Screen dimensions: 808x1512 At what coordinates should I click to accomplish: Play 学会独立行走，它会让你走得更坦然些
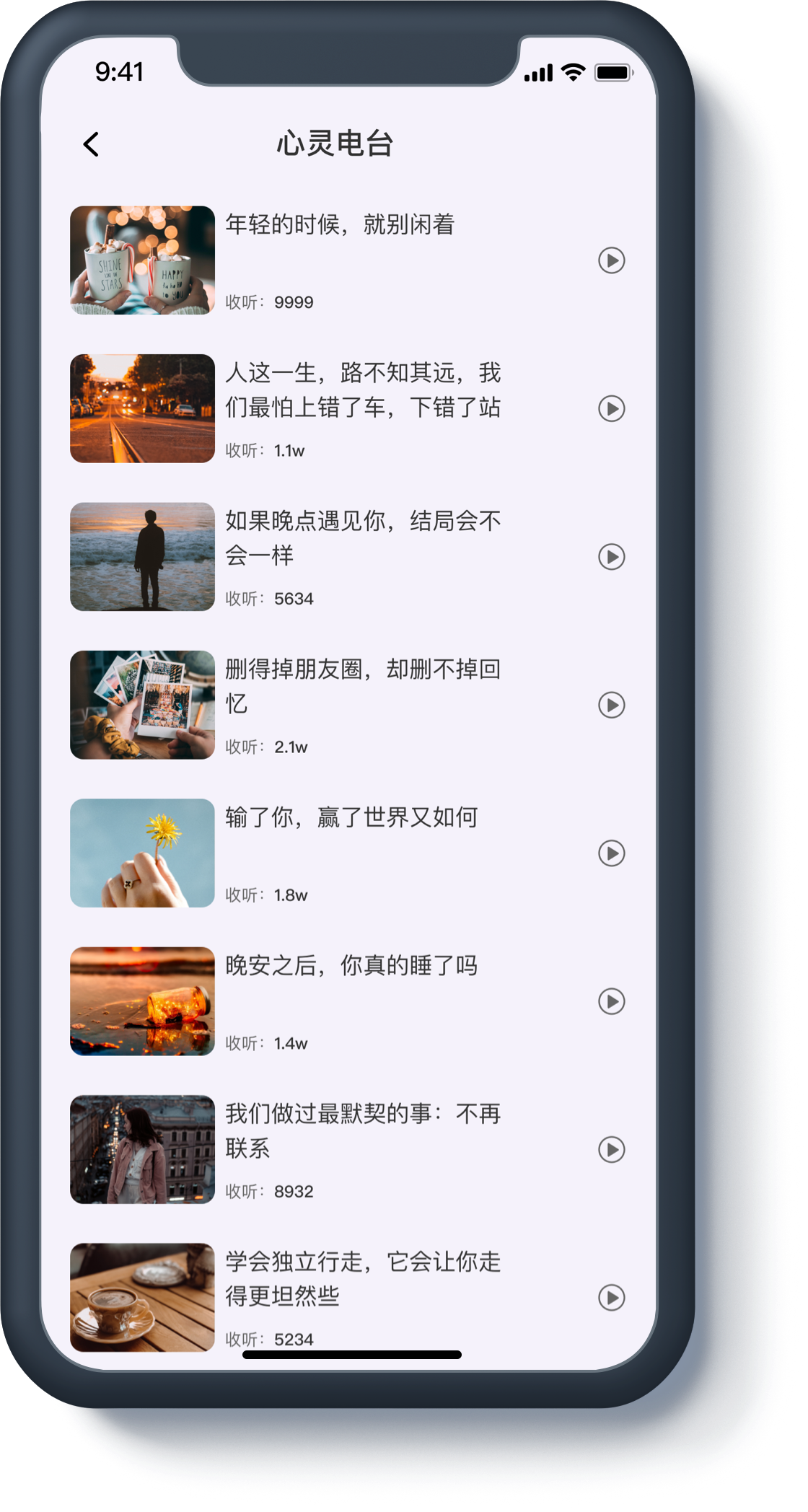click(x=611, y=1298)
